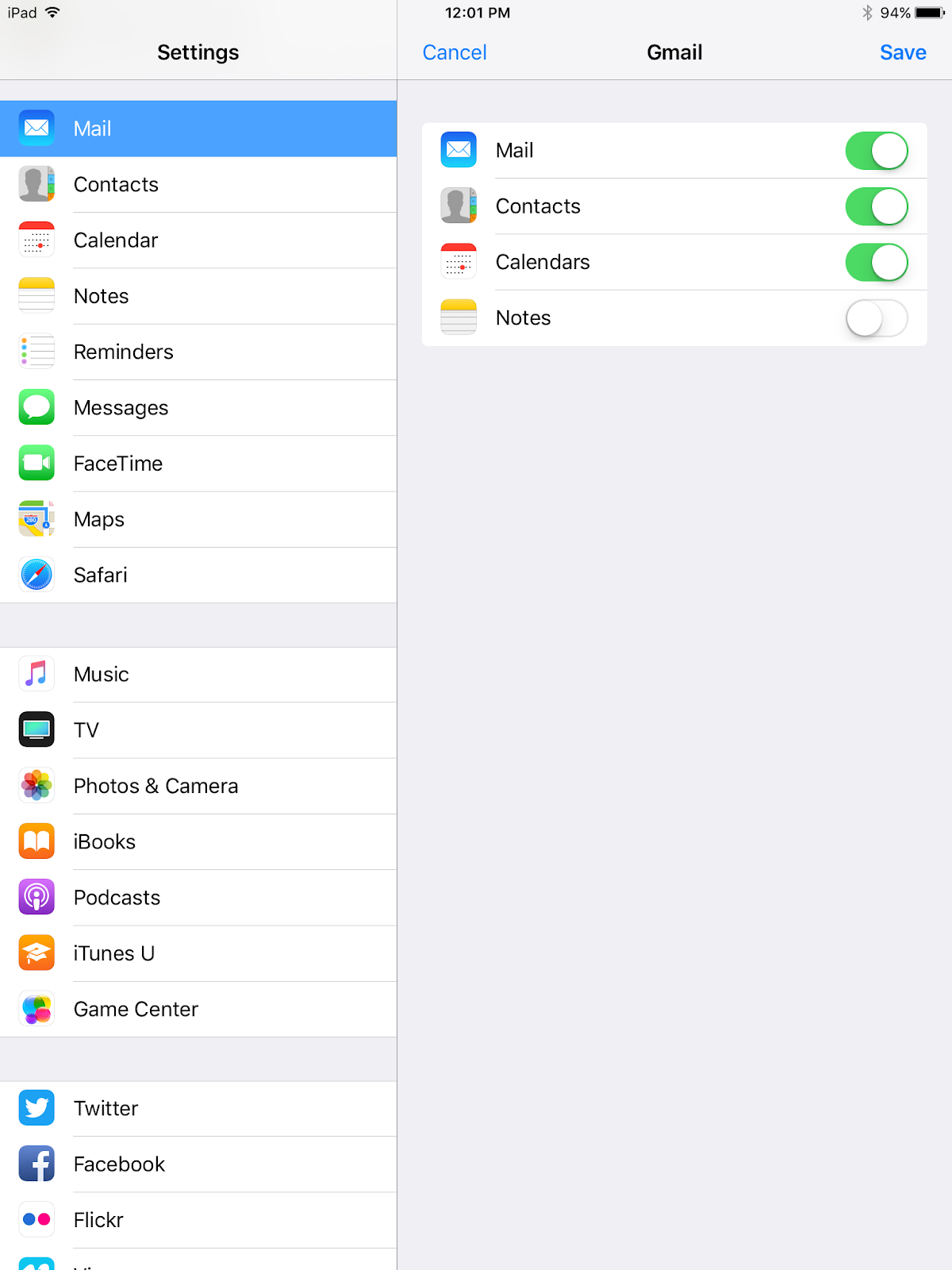Open Calendar settings

click(x=198, y=241)
